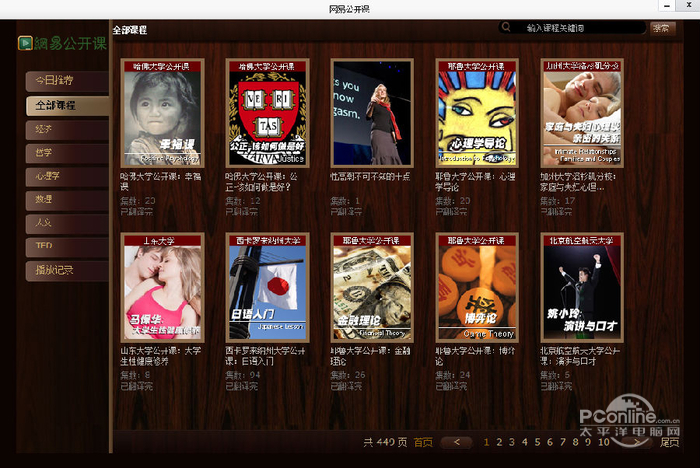Screen dimensions: 700x468
Task: Select the 全部课程 category
Action: [57, 105]
